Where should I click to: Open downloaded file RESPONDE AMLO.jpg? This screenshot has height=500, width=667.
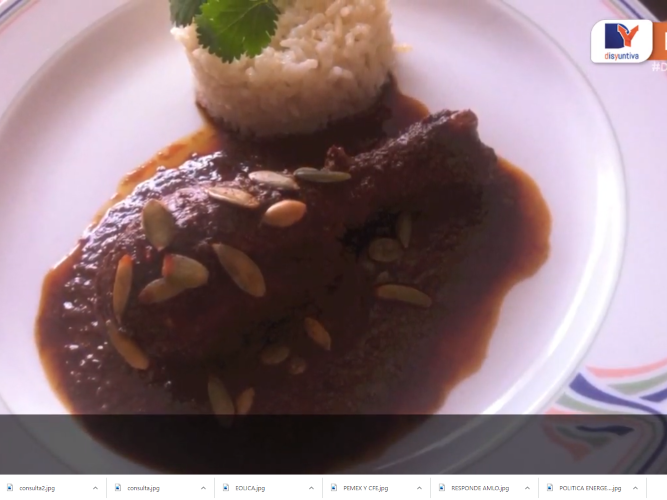[x=479, y=488]
